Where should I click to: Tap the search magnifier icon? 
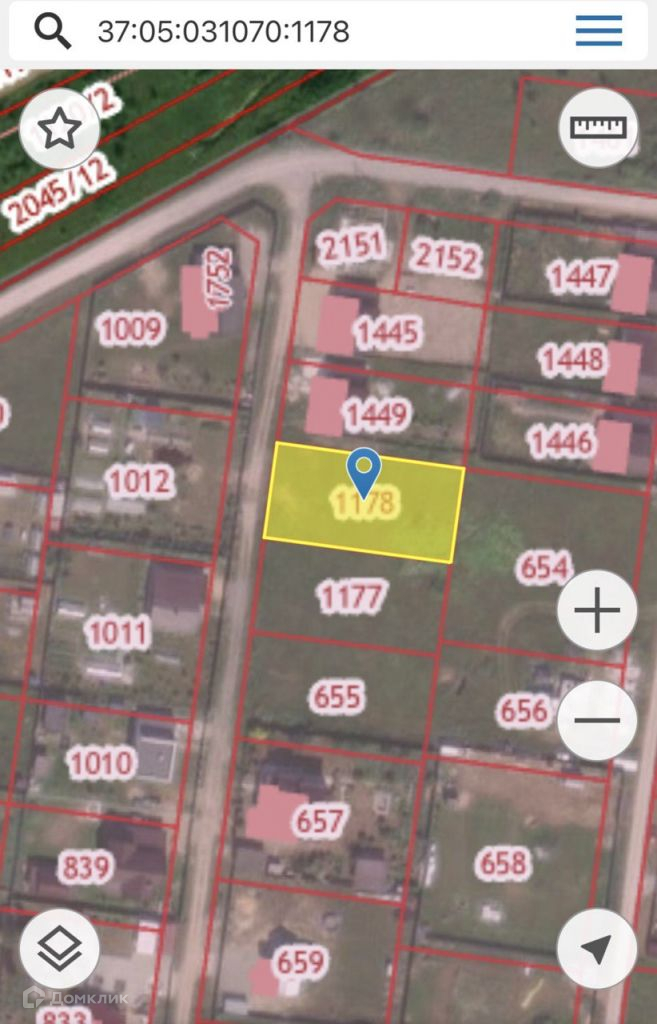click(53, 32)
